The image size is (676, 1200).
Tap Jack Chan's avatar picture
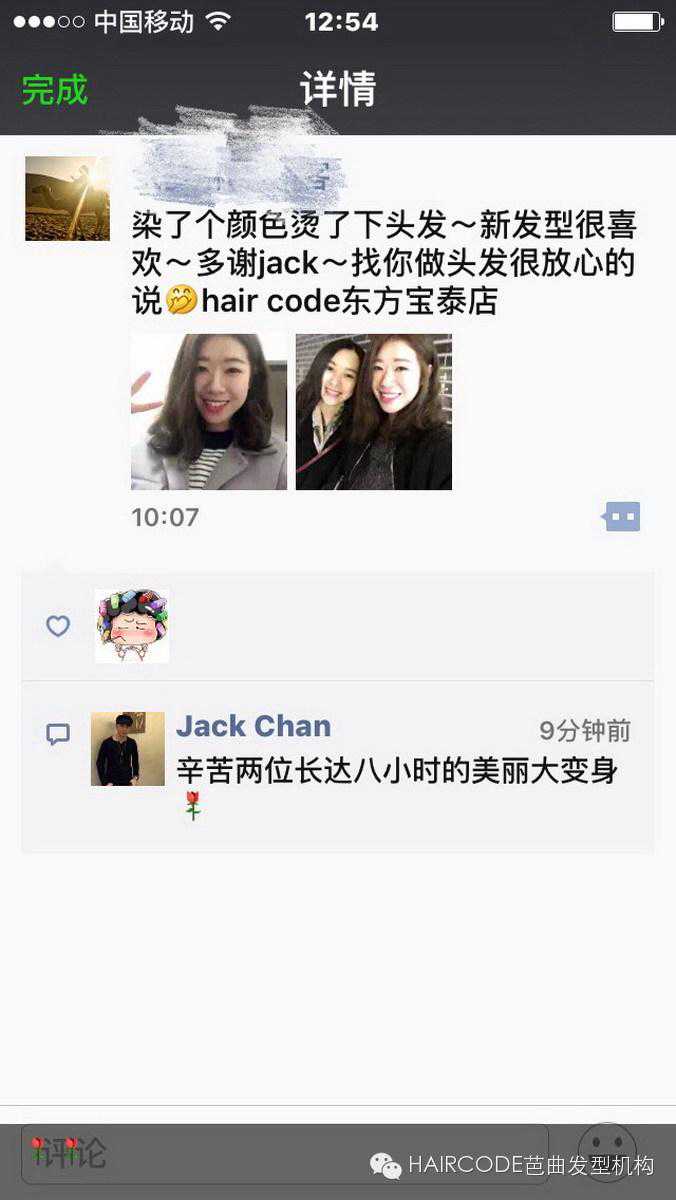coord(128,748)
